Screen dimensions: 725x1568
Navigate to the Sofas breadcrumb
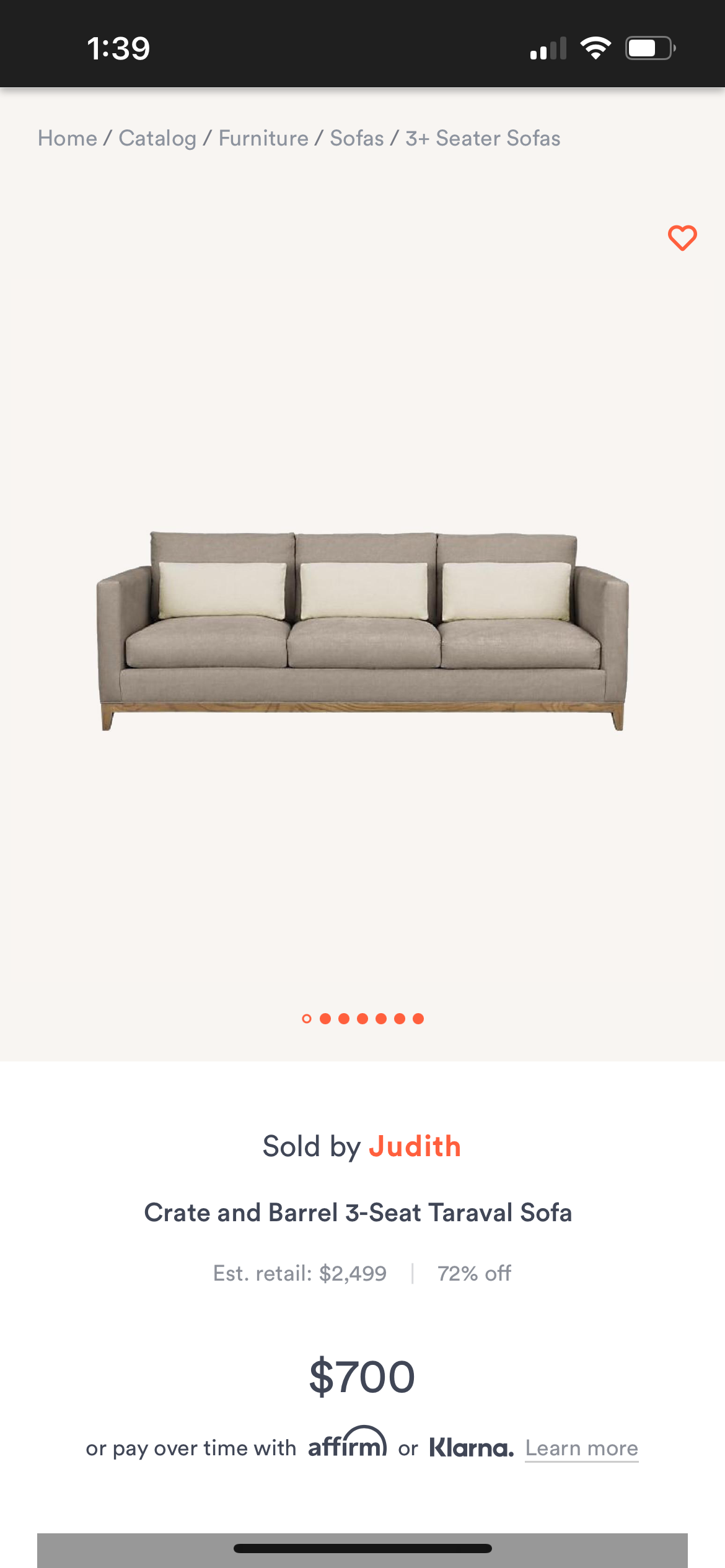[x=357, y=138]
